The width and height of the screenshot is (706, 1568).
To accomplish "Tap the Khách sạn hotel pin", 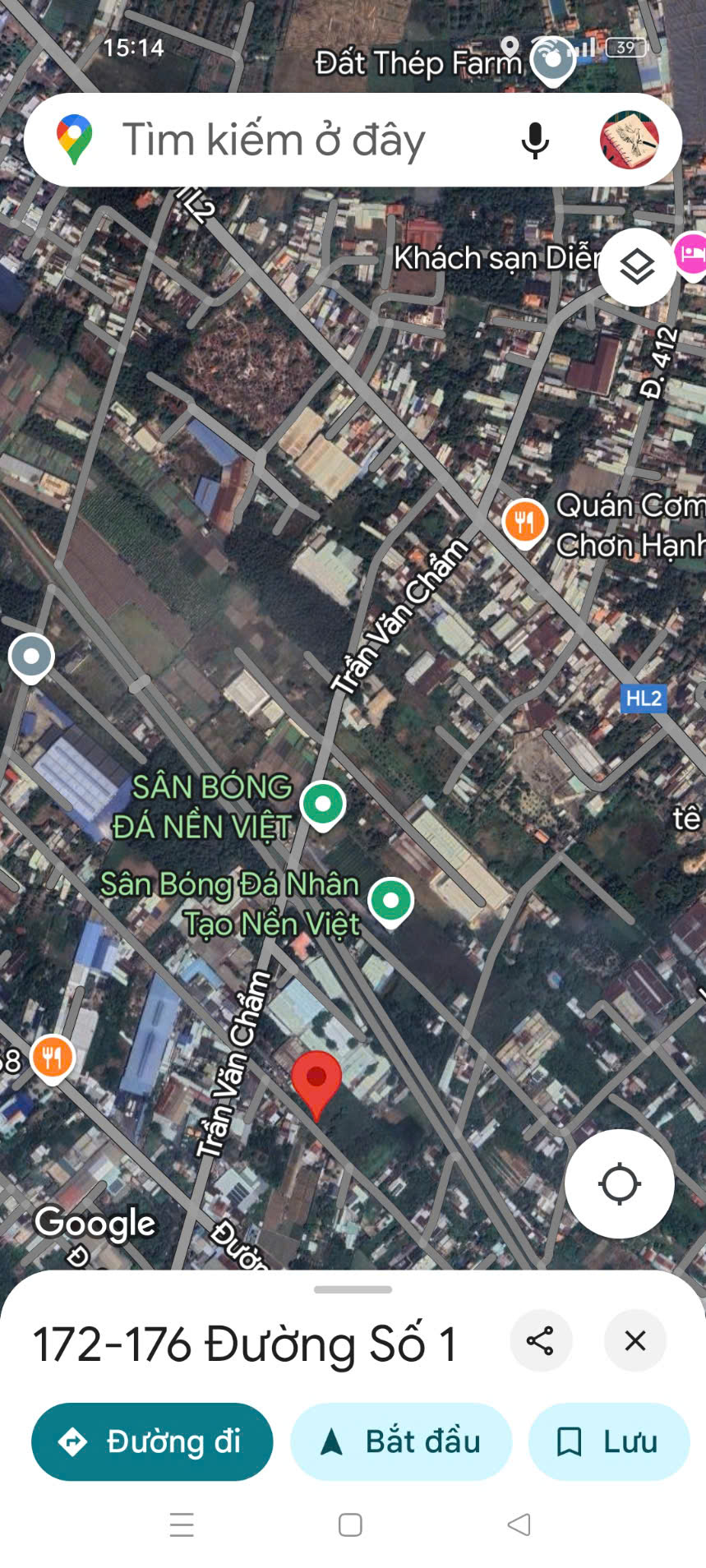I will click(692, 256).
